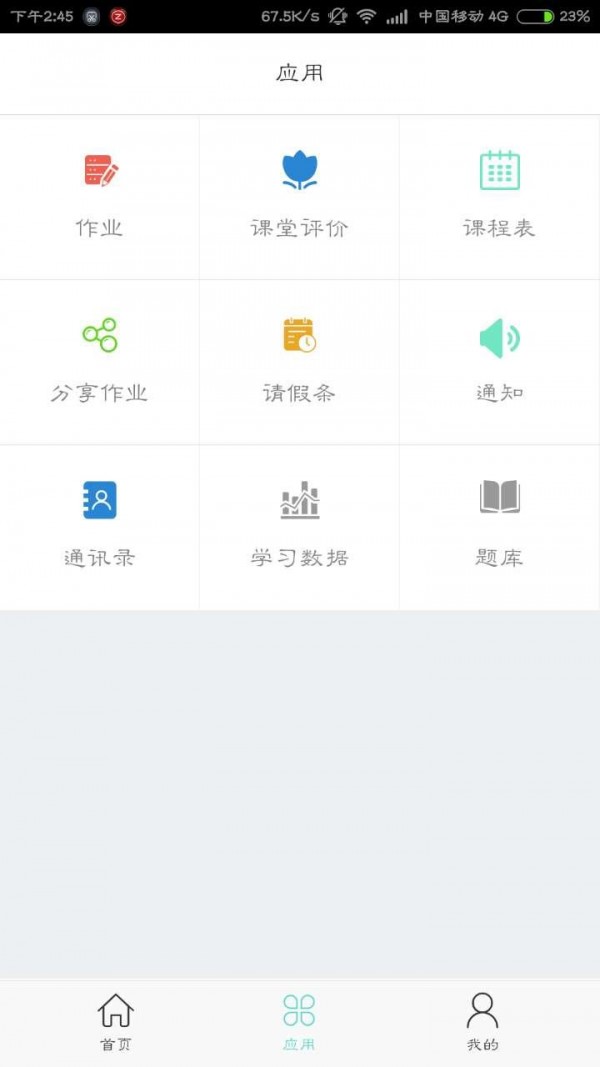
Task: Open the 通讯录 contacts tile
Action: coord(100,526)
